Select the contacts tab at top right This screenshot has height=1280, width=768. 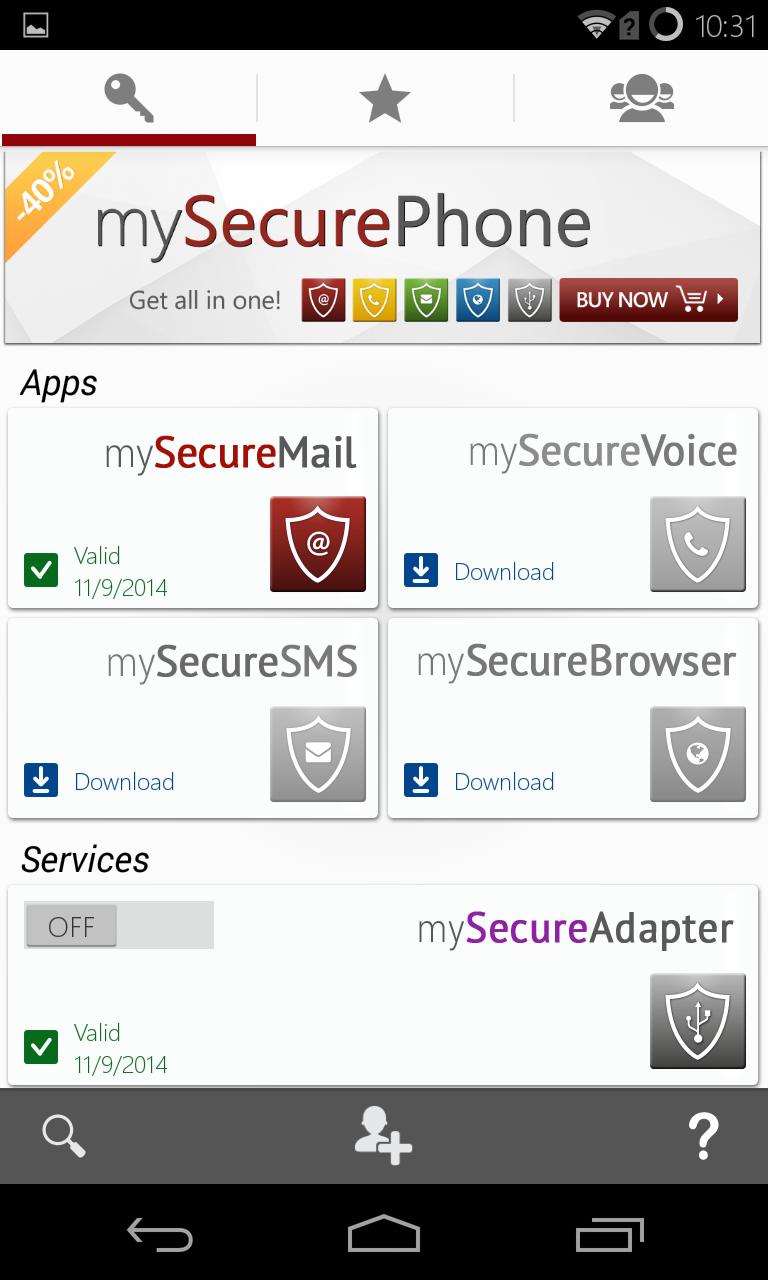coord(640,98)
